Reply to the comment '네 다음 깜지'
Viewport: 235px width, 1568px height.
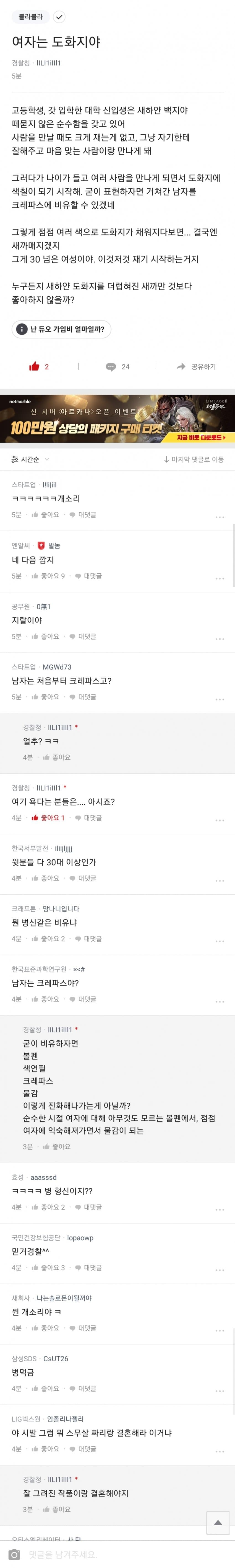tap(89, 576)
